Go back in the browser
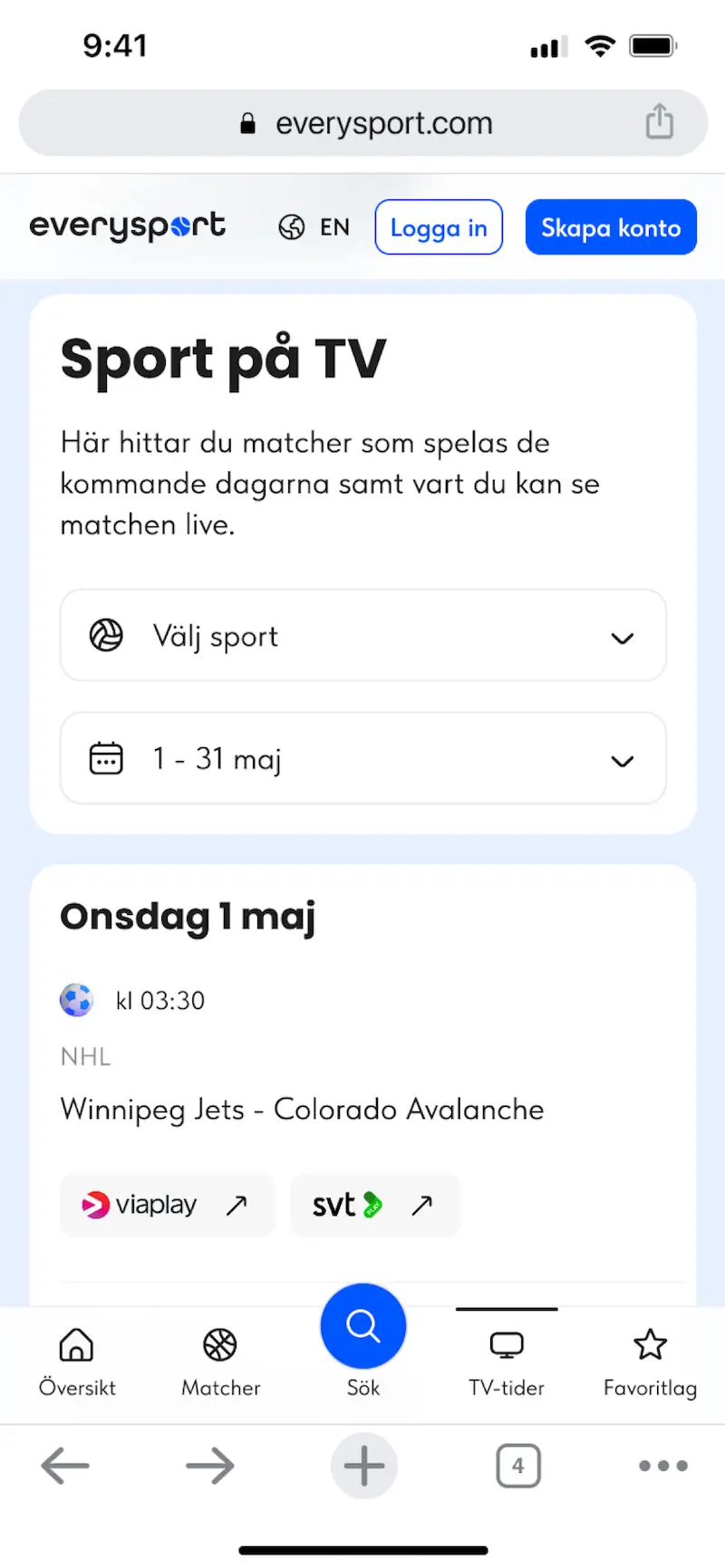Viewport: 725px width, 1568px height. pyautogui.click(x=65, y=1465)
